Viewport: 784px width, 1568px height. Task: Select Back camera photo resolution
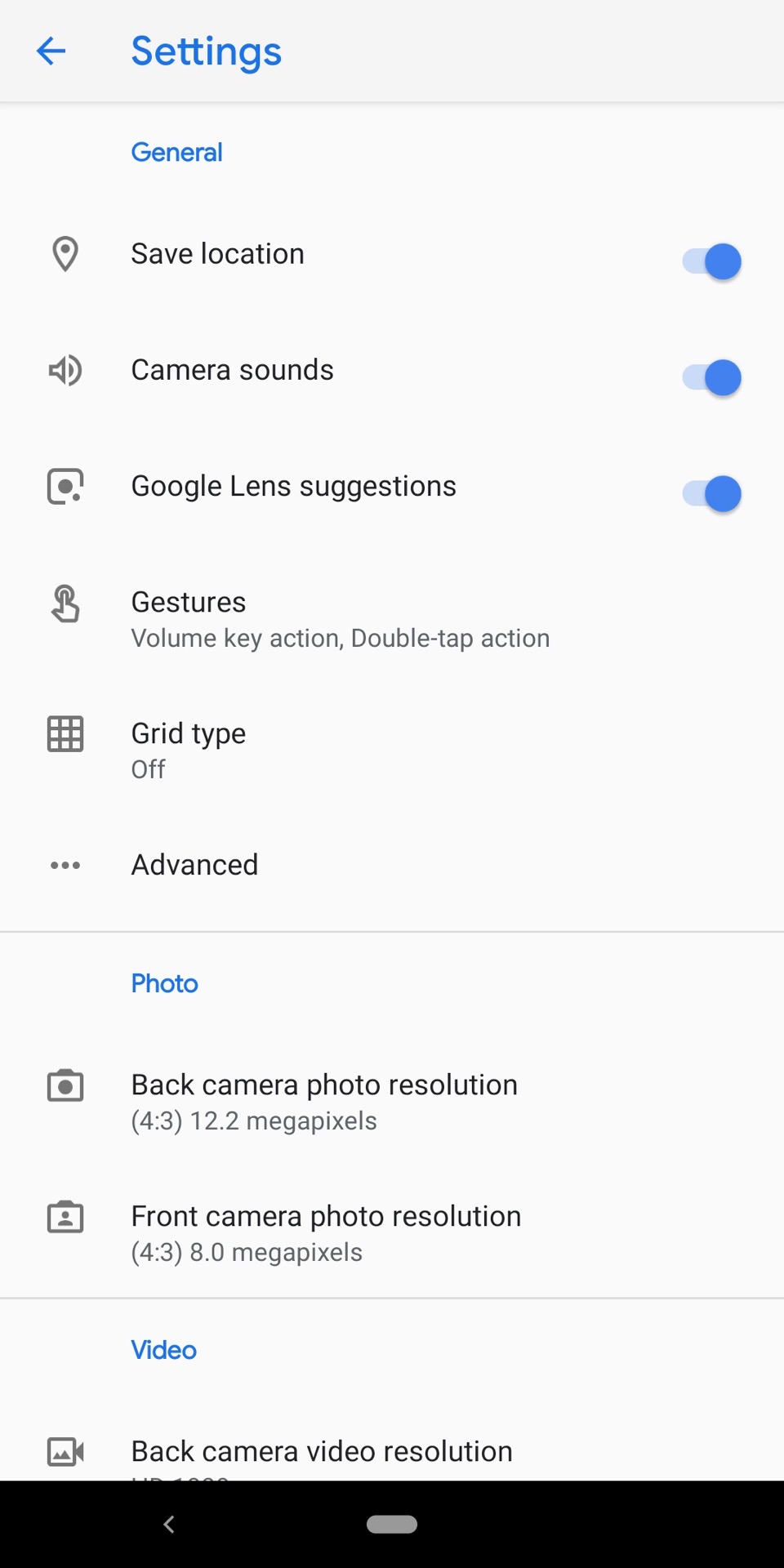tap(324, 1101)
